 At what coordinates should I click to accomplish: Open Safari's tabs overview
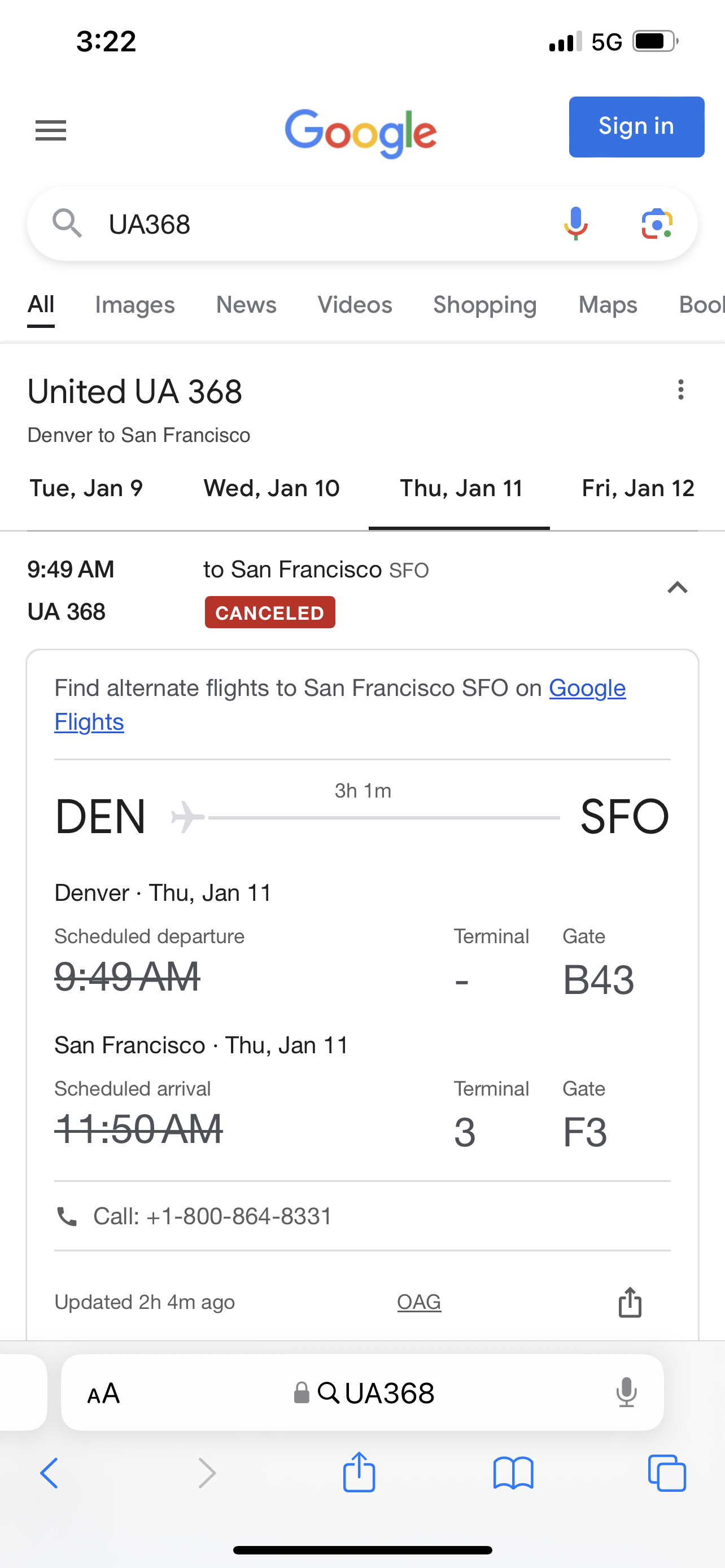coord(667,1473)
